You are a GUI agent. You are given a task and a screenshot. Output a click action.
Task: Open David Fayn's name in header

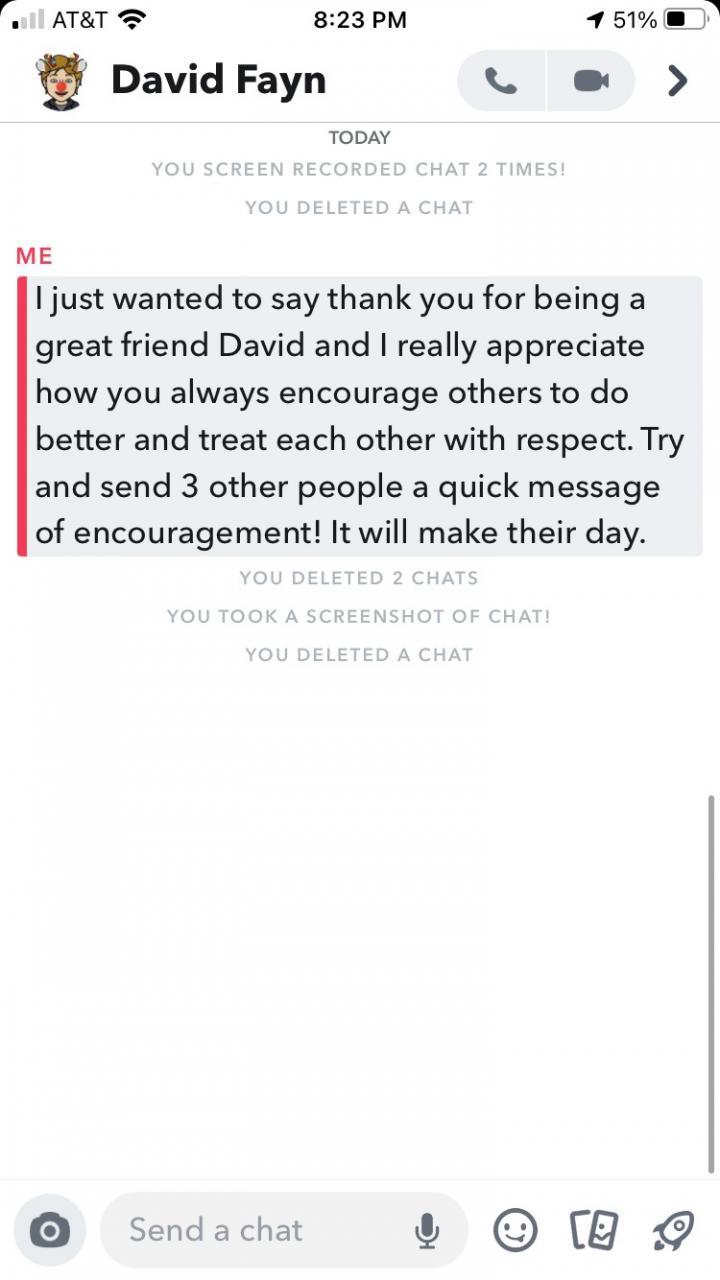point(218,81)
